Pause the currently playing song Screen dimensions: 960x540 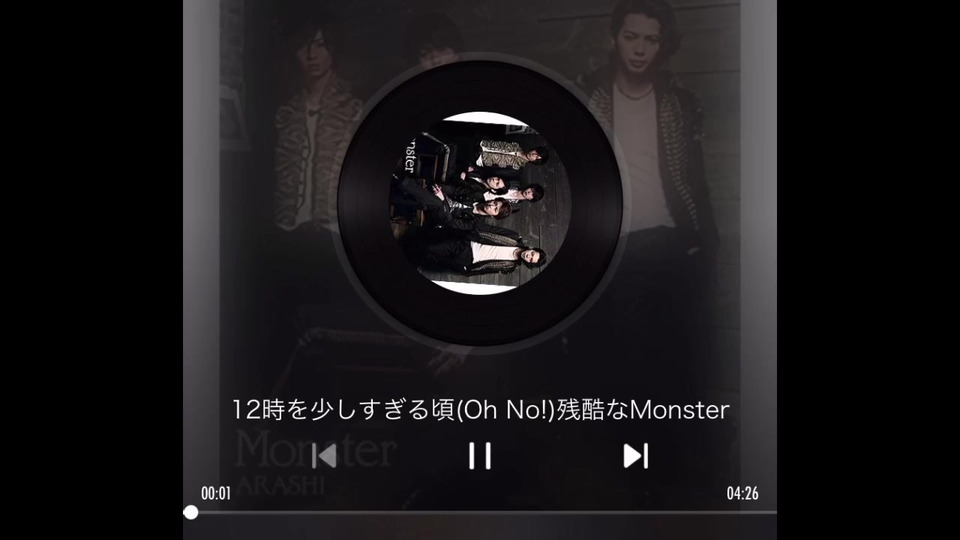[x=480, y=456]
